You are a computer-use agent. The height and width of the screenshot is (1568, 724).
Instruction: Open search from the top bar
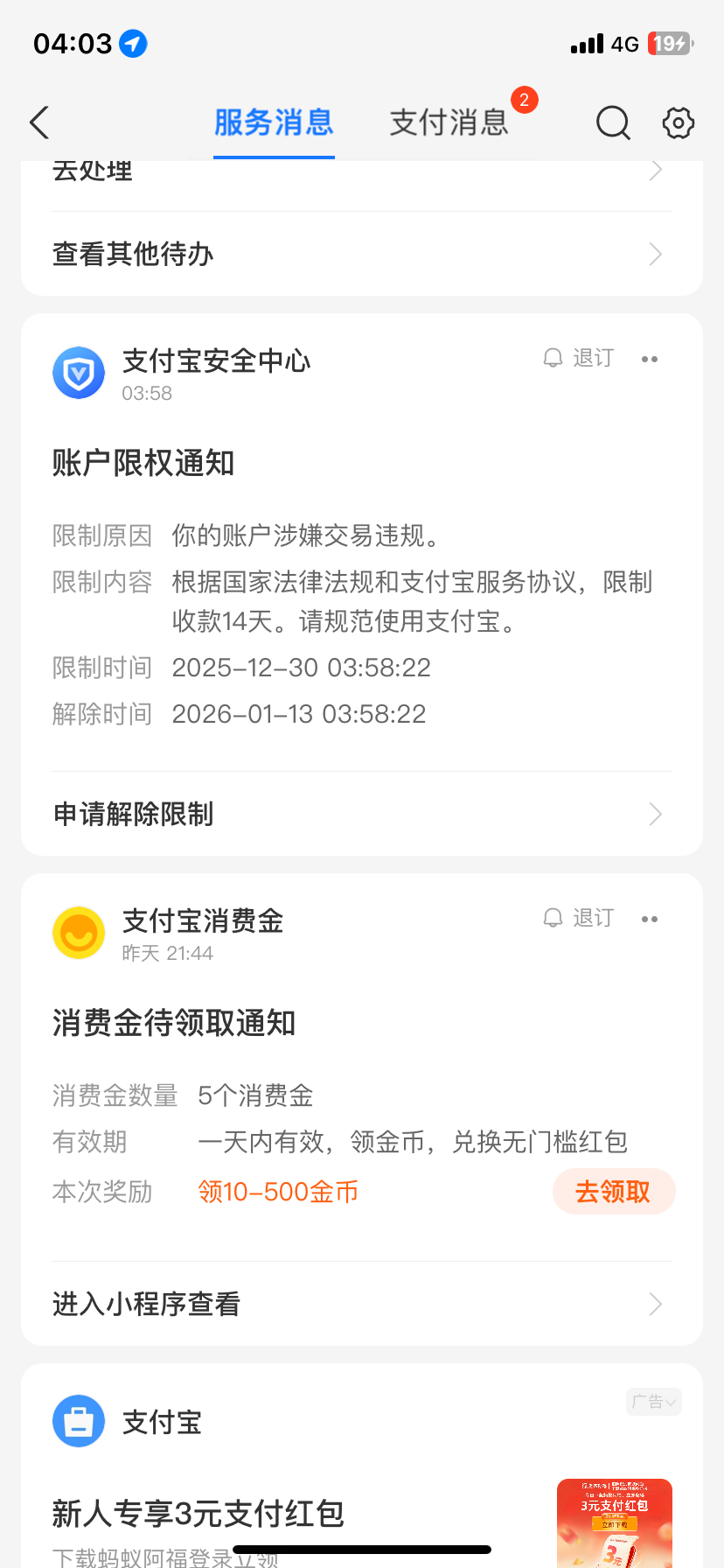[612, 122]
